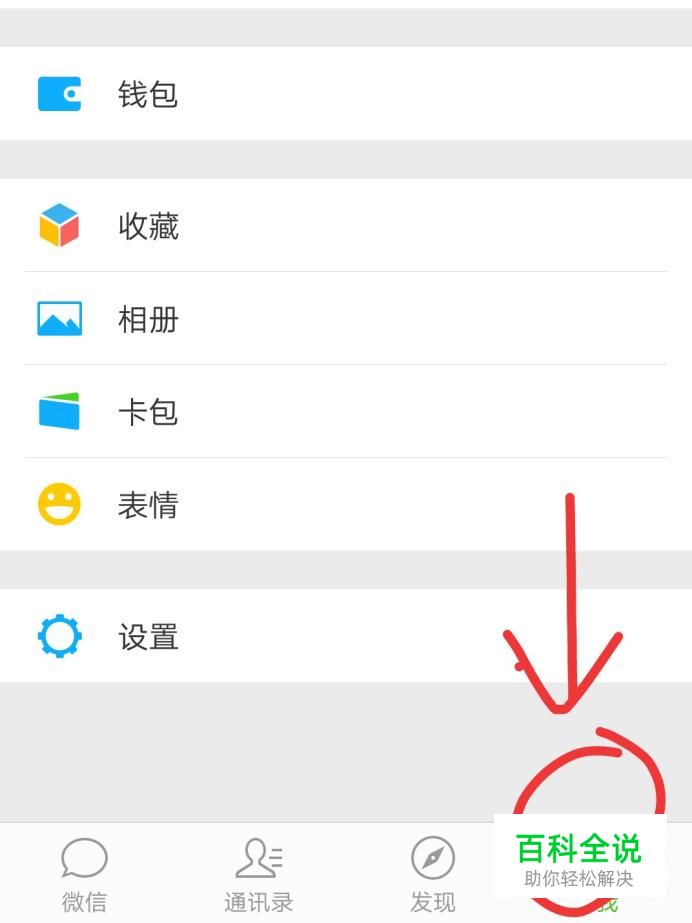Open 设置 settings
The width and height of the screenshot is (692, 923).
tap(148, 637)
